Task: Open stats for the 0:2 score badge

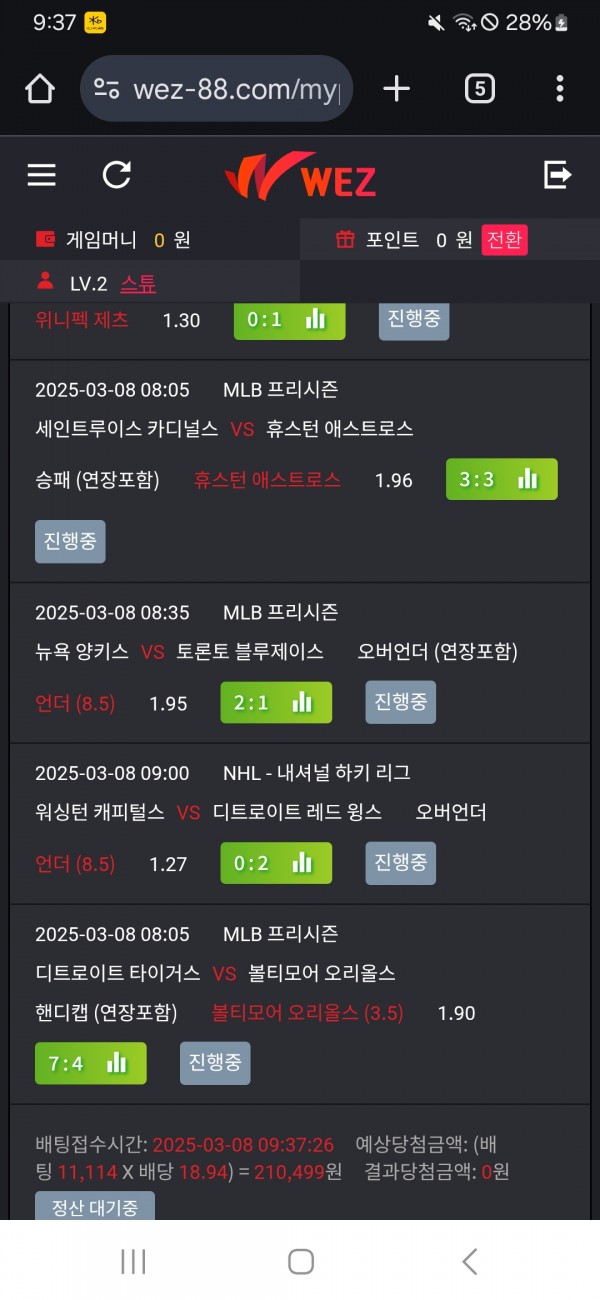Action: [x=276, y=863]
